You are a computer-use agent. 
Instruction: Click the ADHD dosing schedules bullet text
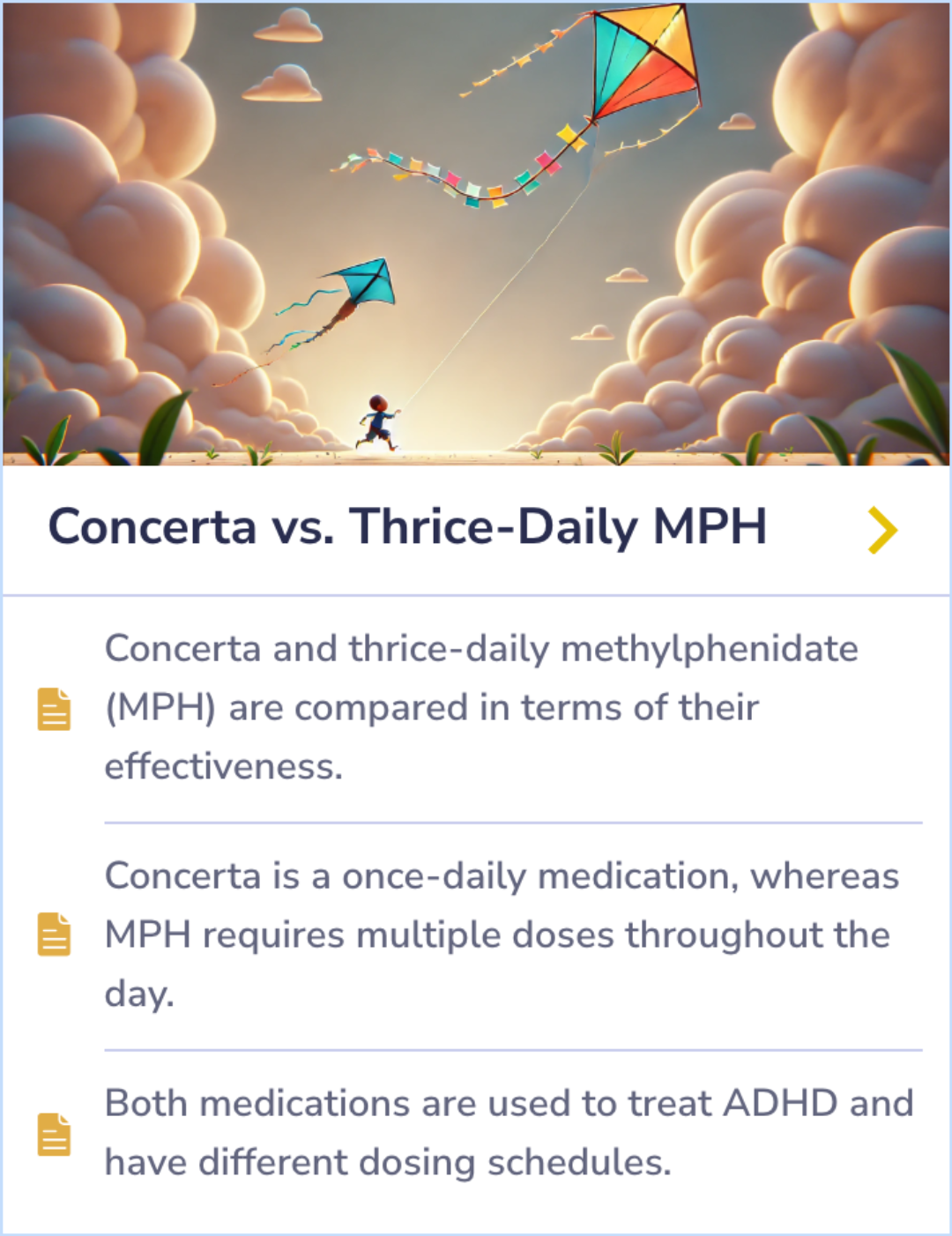point(507,1132)
